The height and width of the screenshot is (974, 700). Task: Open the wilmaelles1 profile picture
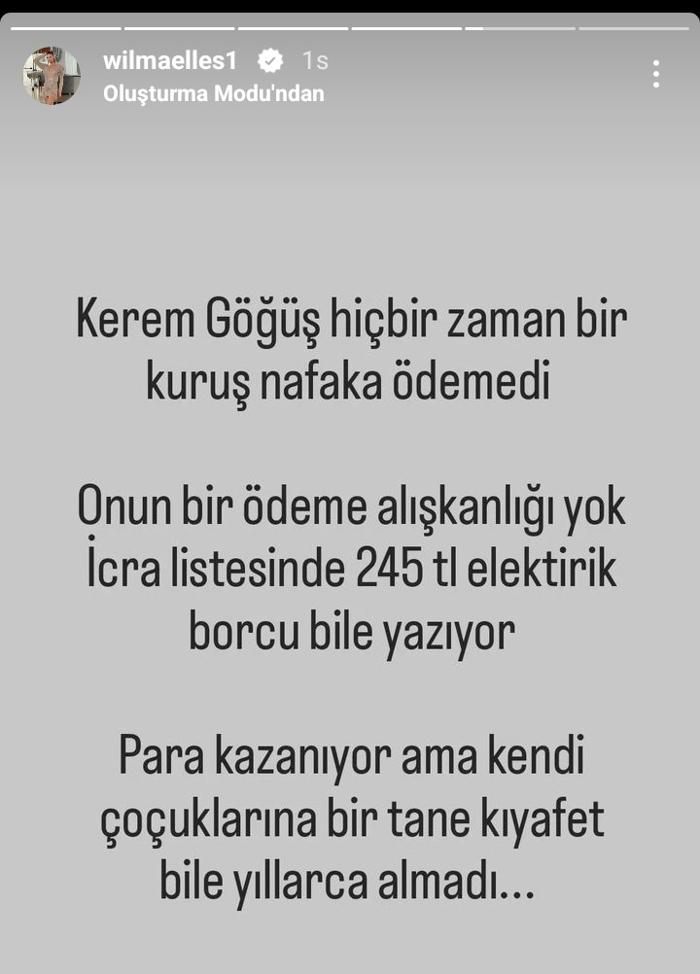[x=52, y=75]
